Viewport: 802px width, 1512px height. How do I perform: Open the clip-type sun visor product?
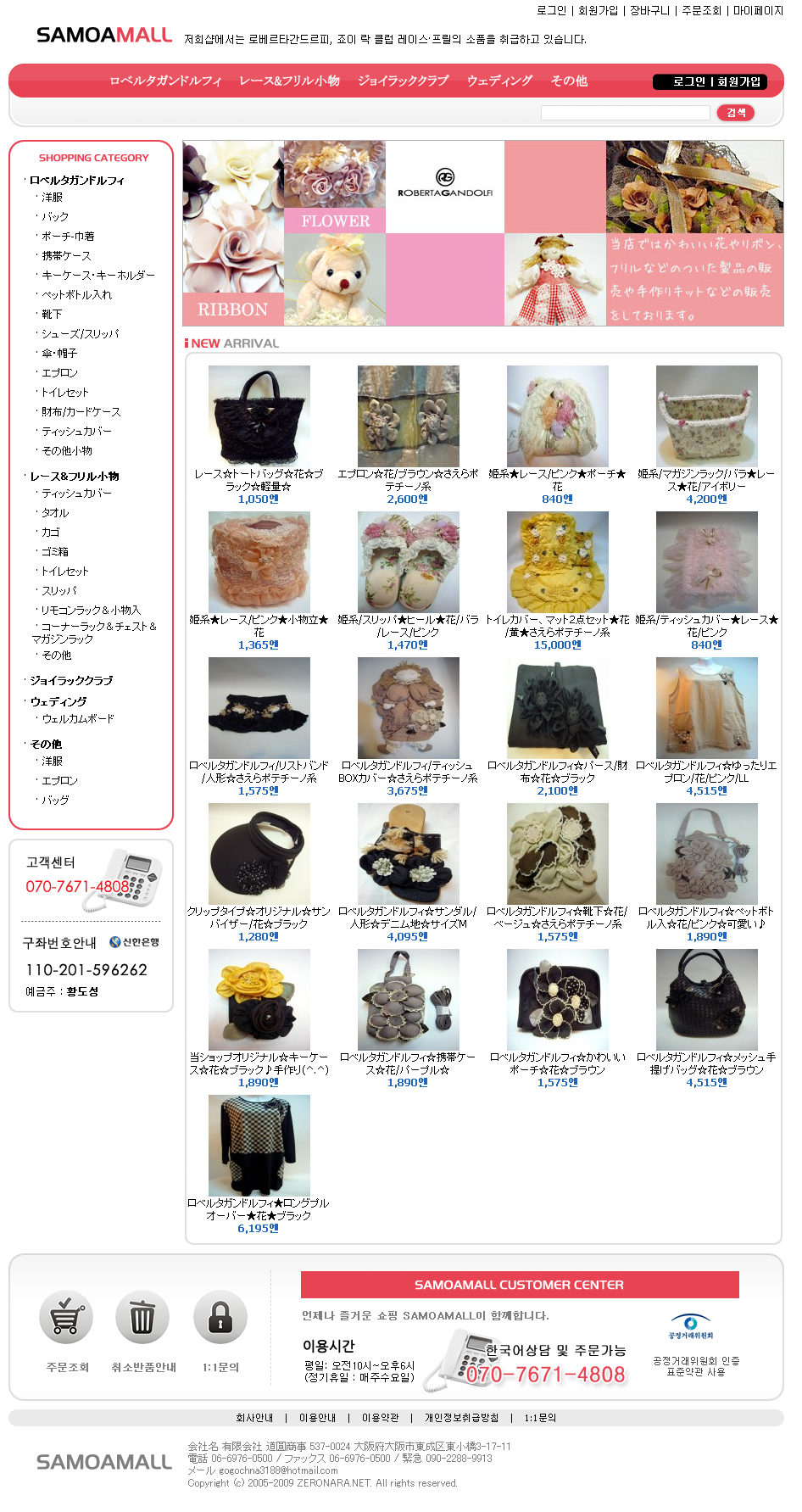click(259, 853)
